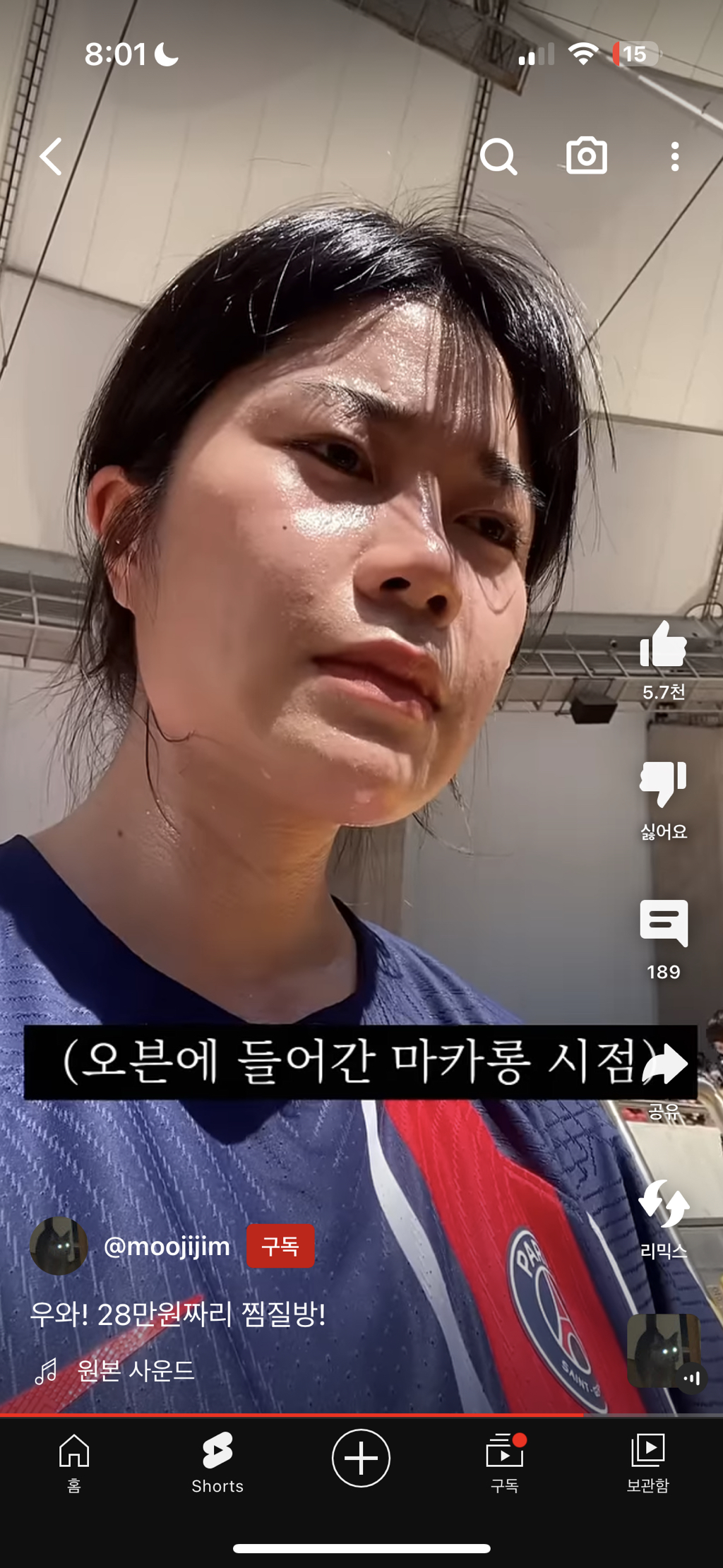Screen dimensions: 723x1568
Task: Open the 원본 사운드 audio page
Action: pos(136,1370)
